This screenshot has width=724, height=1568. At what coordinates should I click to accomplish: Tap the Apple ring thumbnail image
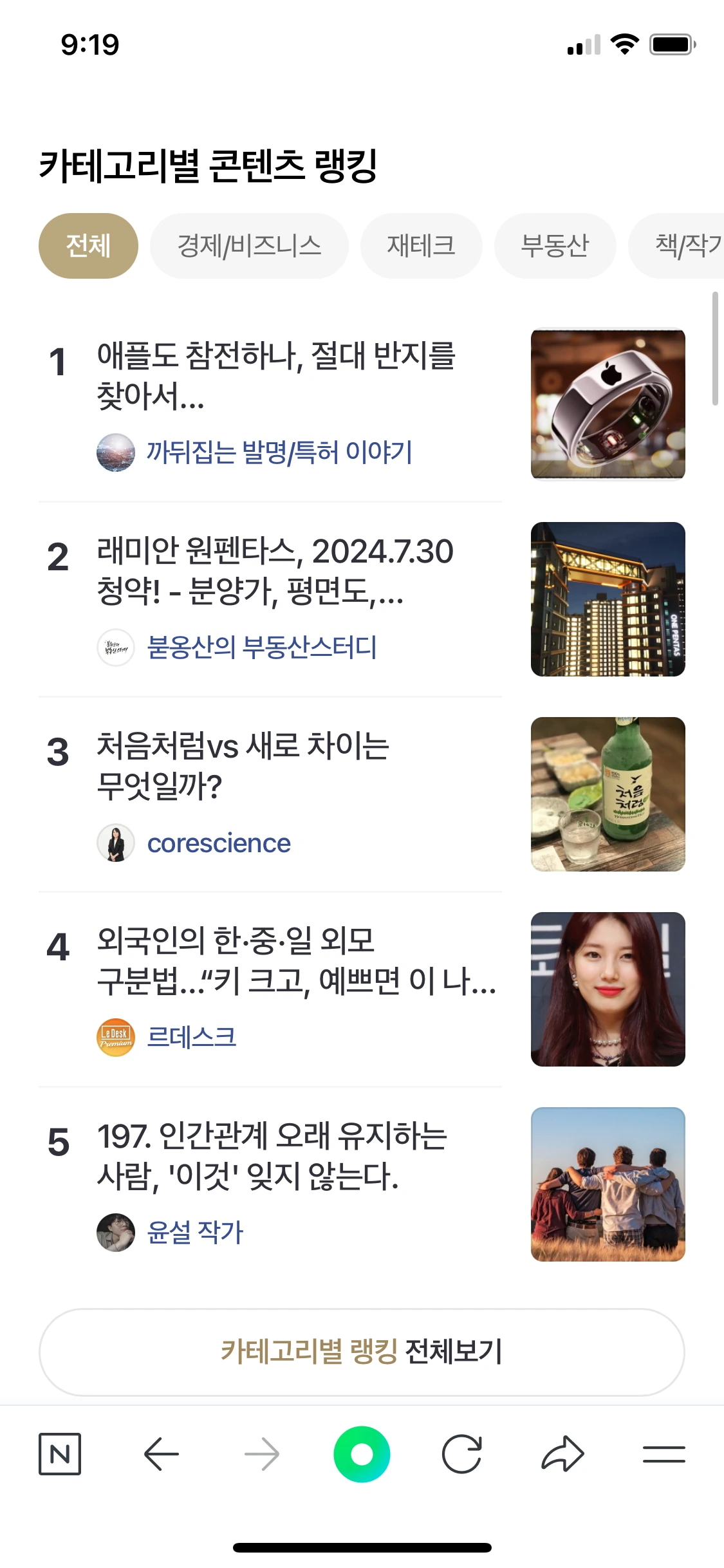(x=608, y=404)
